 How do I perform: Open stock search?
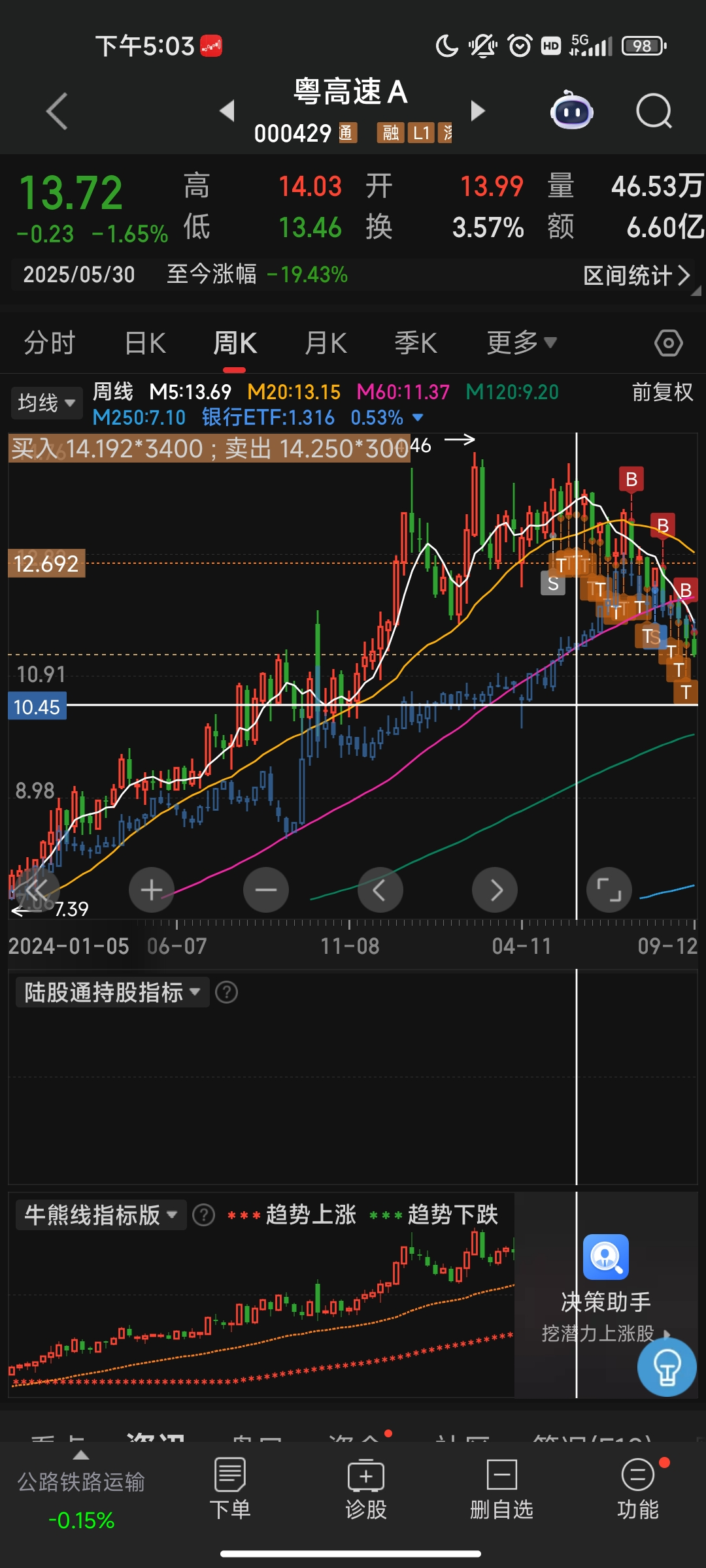pos(654,111)
